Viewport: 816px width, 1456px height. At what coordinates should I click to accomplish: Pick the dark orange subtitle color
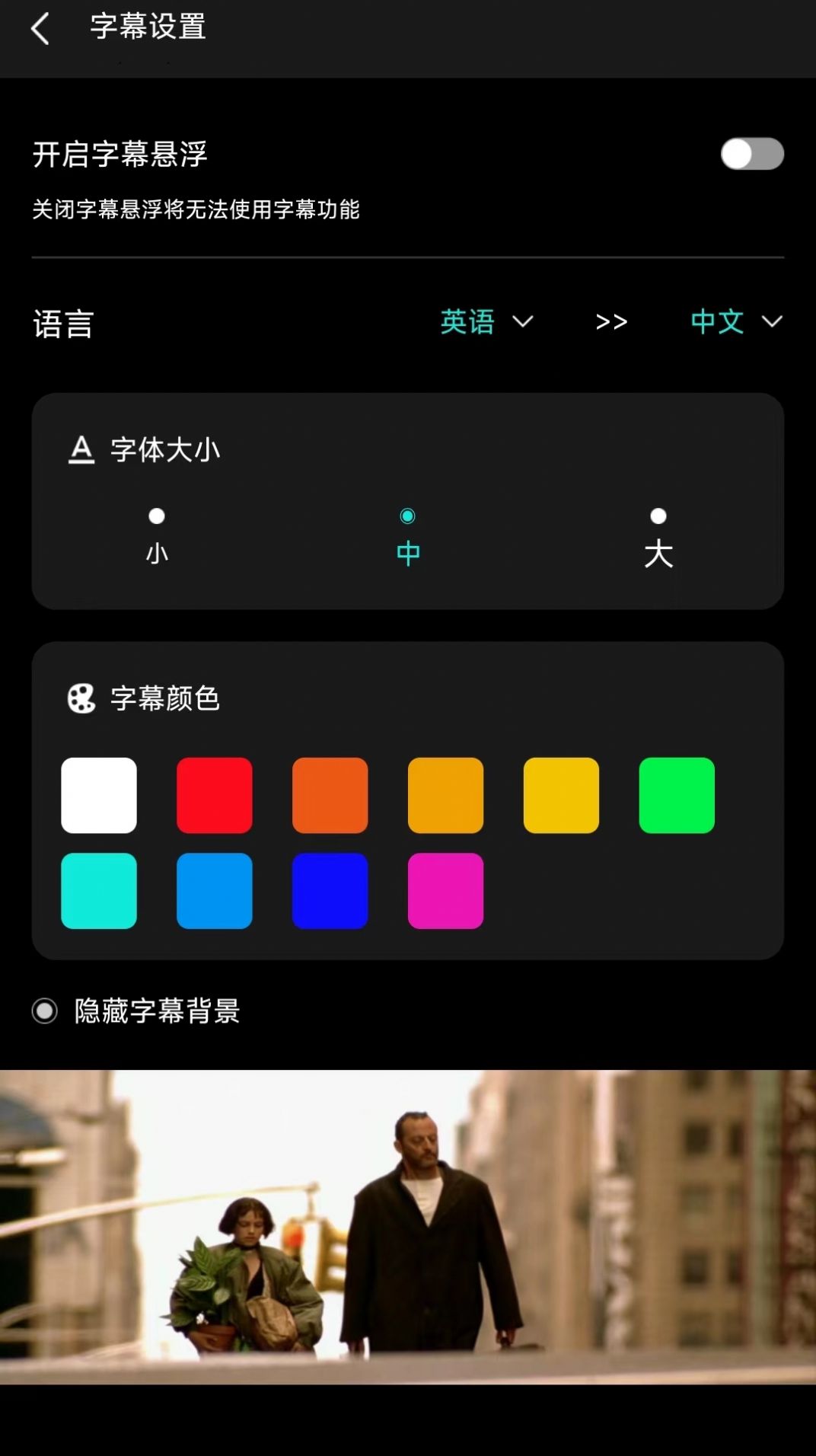pyautogui.click(x=330, y=795)
